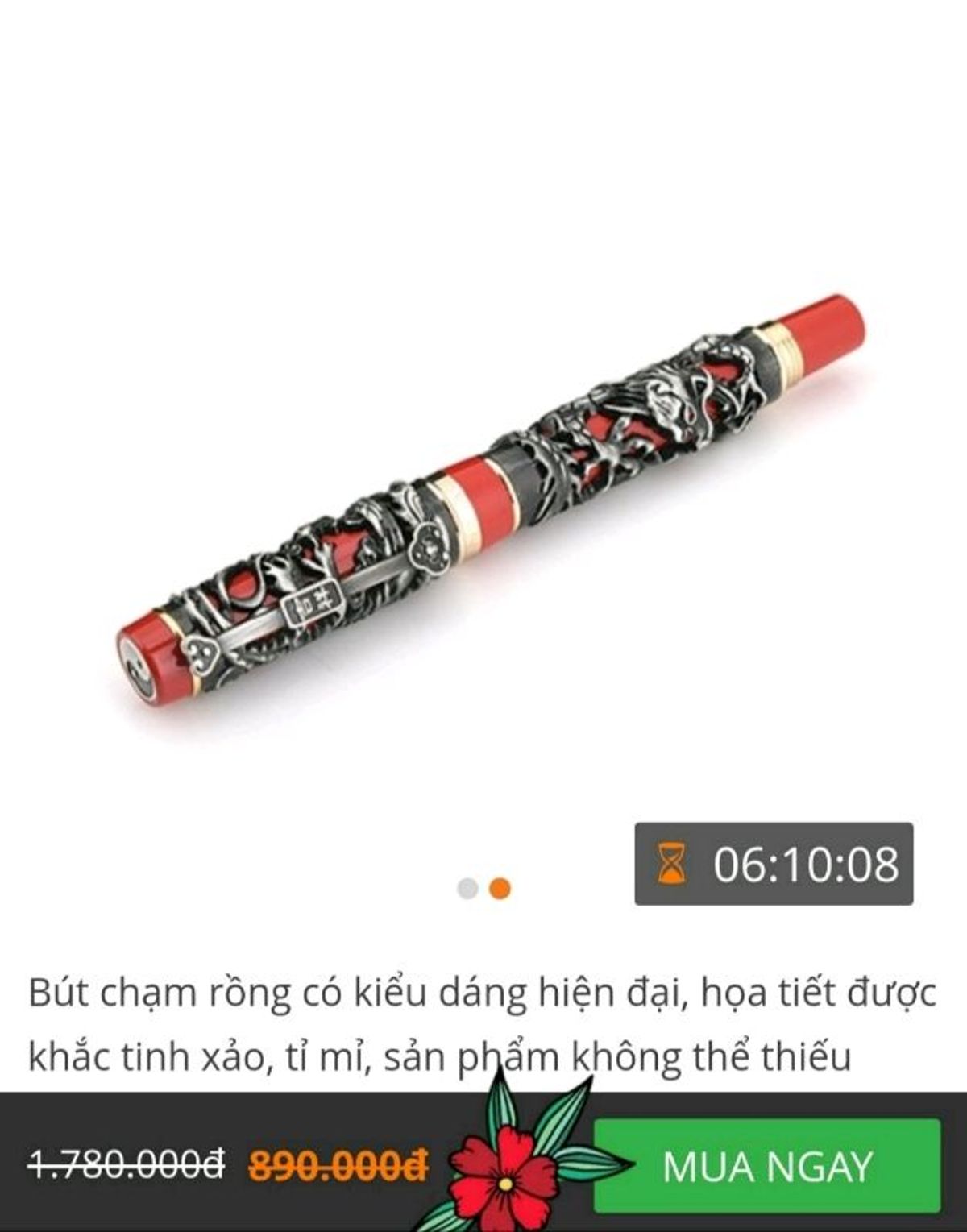Select the first gray carousel dot
The width and height of the screenshot is (967, 1232).
click(x=467, y=889)
